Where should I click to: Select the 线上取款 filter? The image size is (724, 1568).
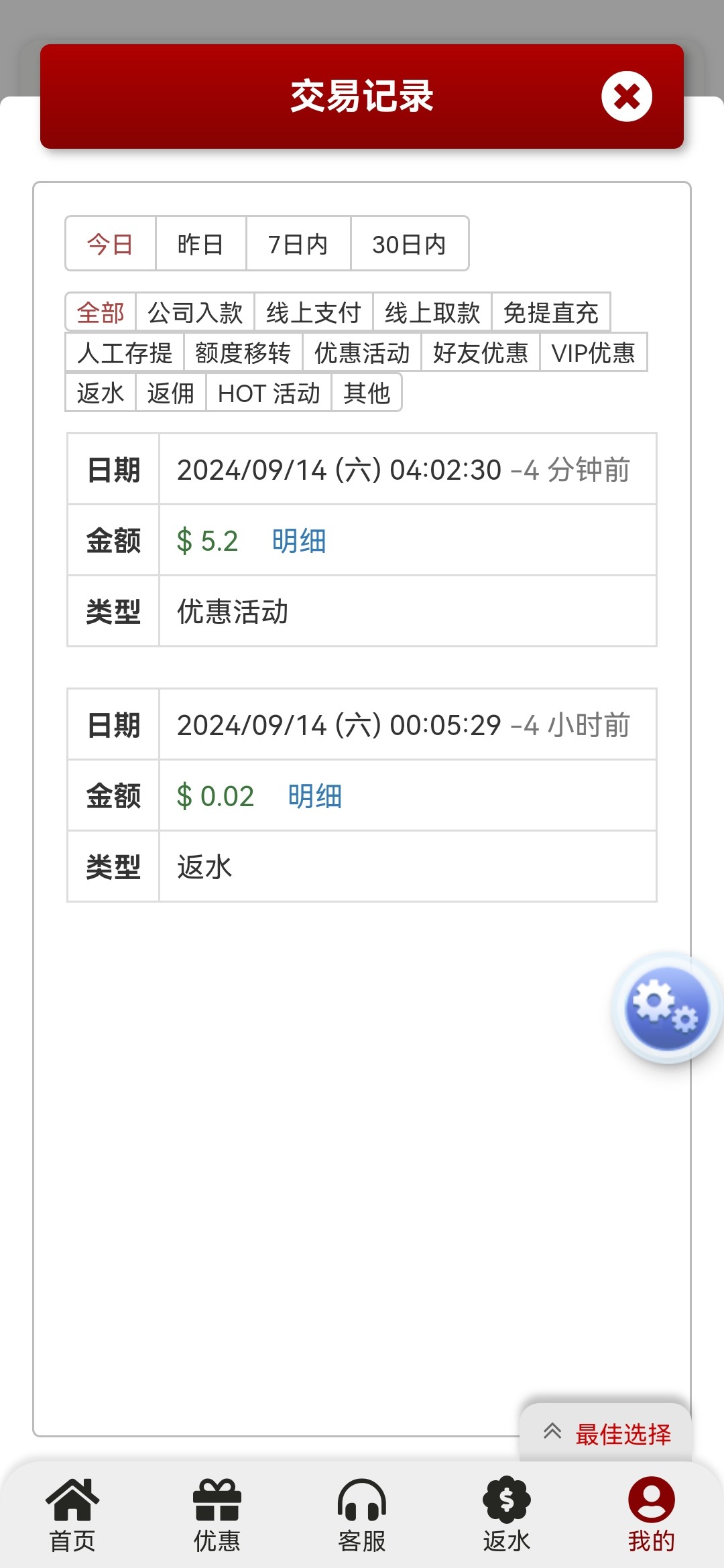tap(432, 312)
